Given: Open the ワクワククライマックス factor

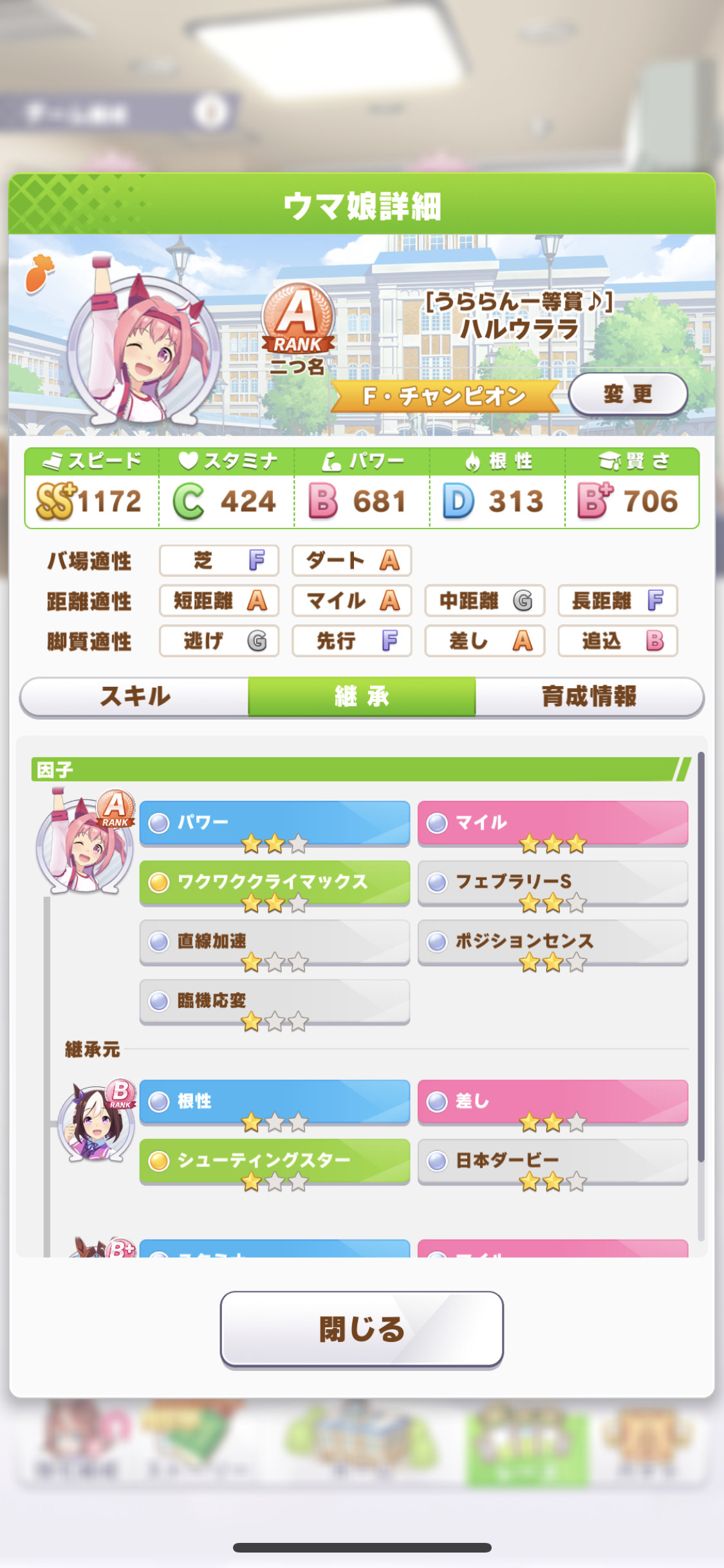Looking at the screenshot, I should tap(275, 882).
